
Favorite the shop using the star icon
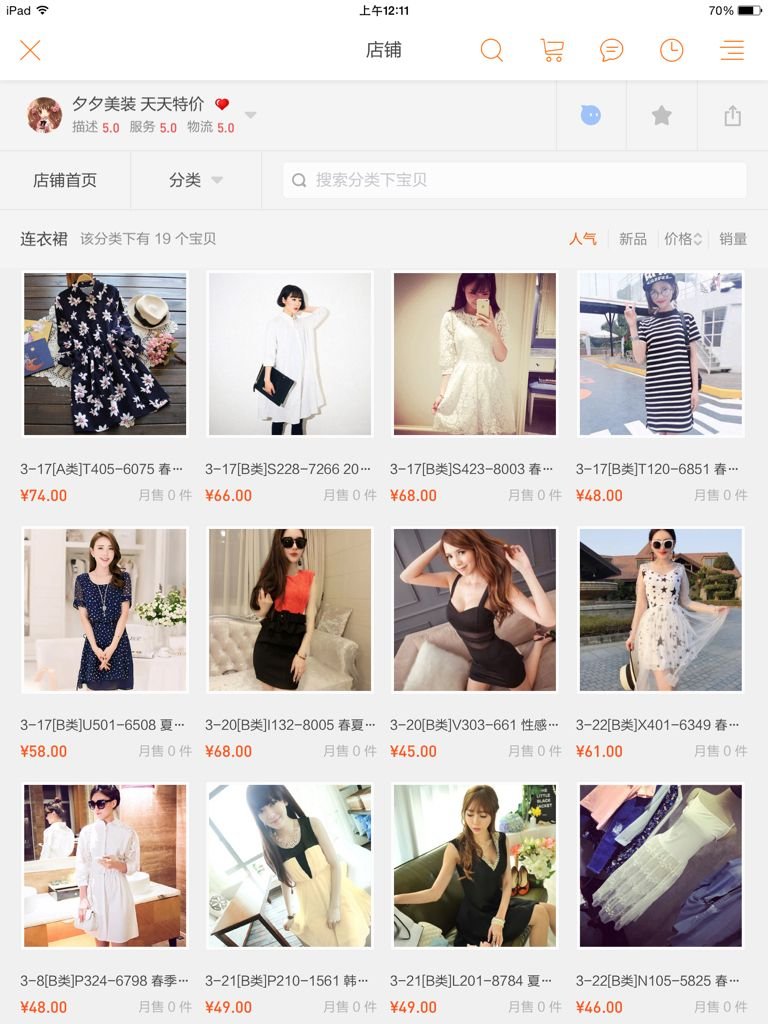point(660,115)
